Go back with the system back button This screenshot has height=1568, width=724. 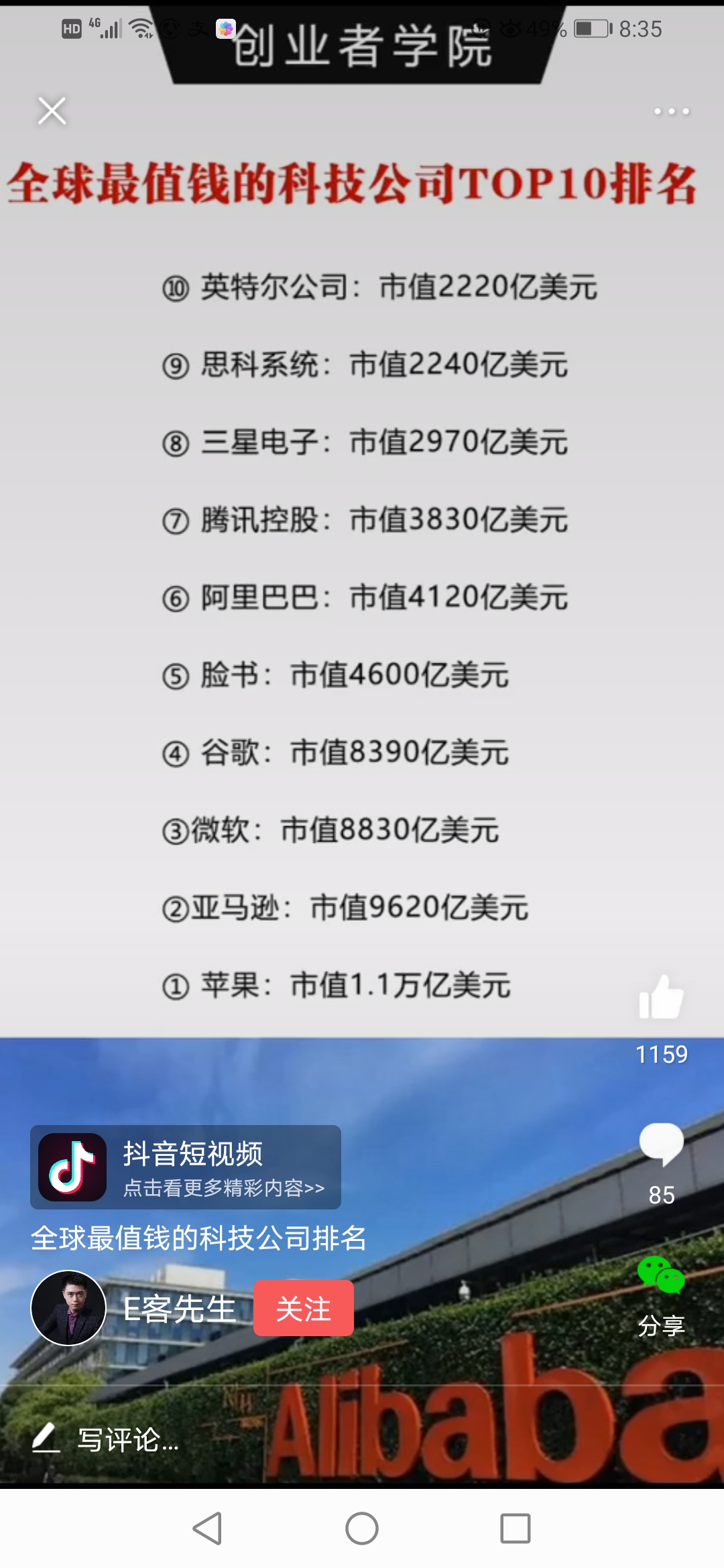click(207, 1528)
